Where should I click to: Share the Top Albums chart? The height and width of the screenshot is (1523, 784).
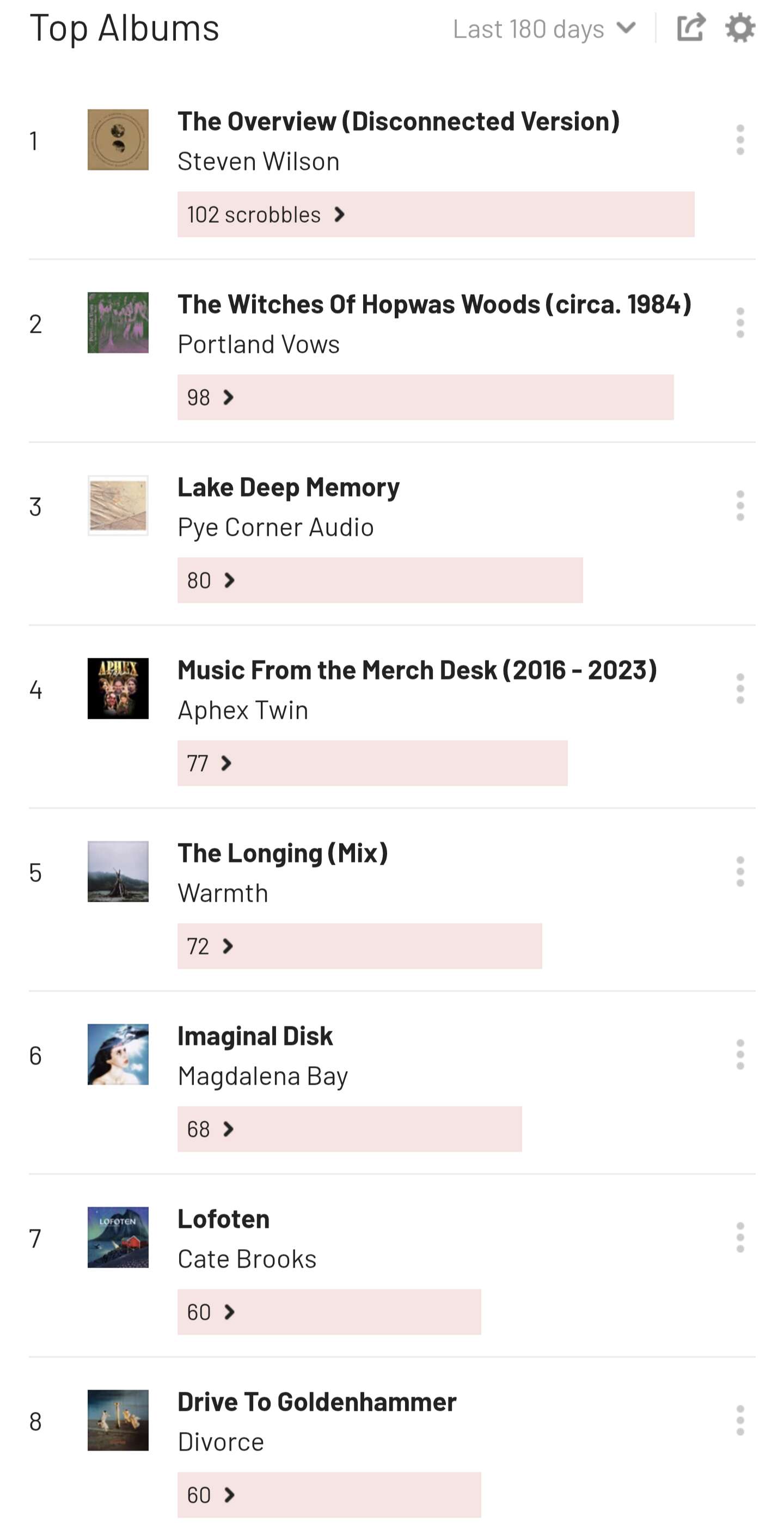(x=690, y=27)
